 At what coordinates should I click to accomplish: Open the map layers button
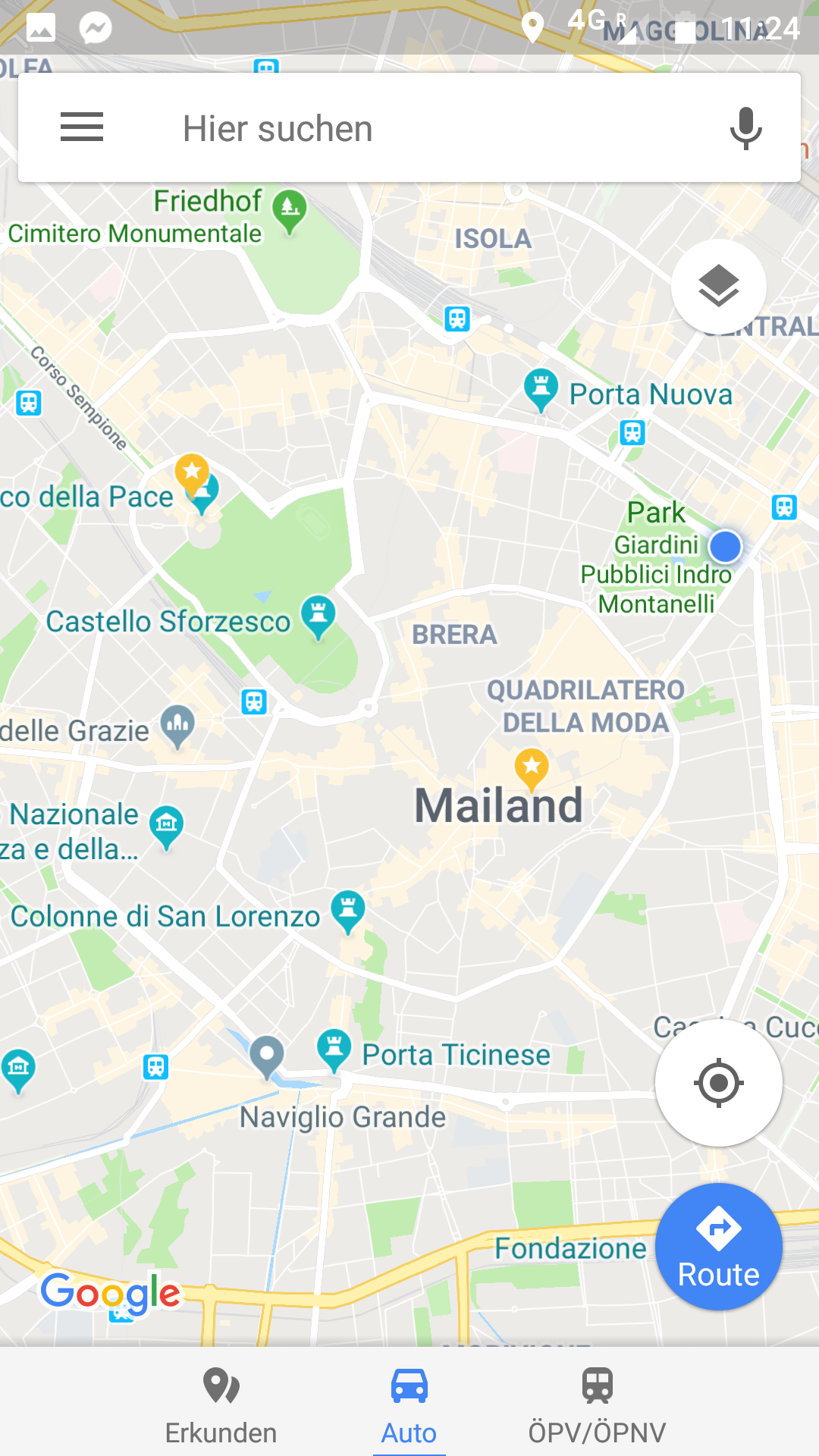718,287
